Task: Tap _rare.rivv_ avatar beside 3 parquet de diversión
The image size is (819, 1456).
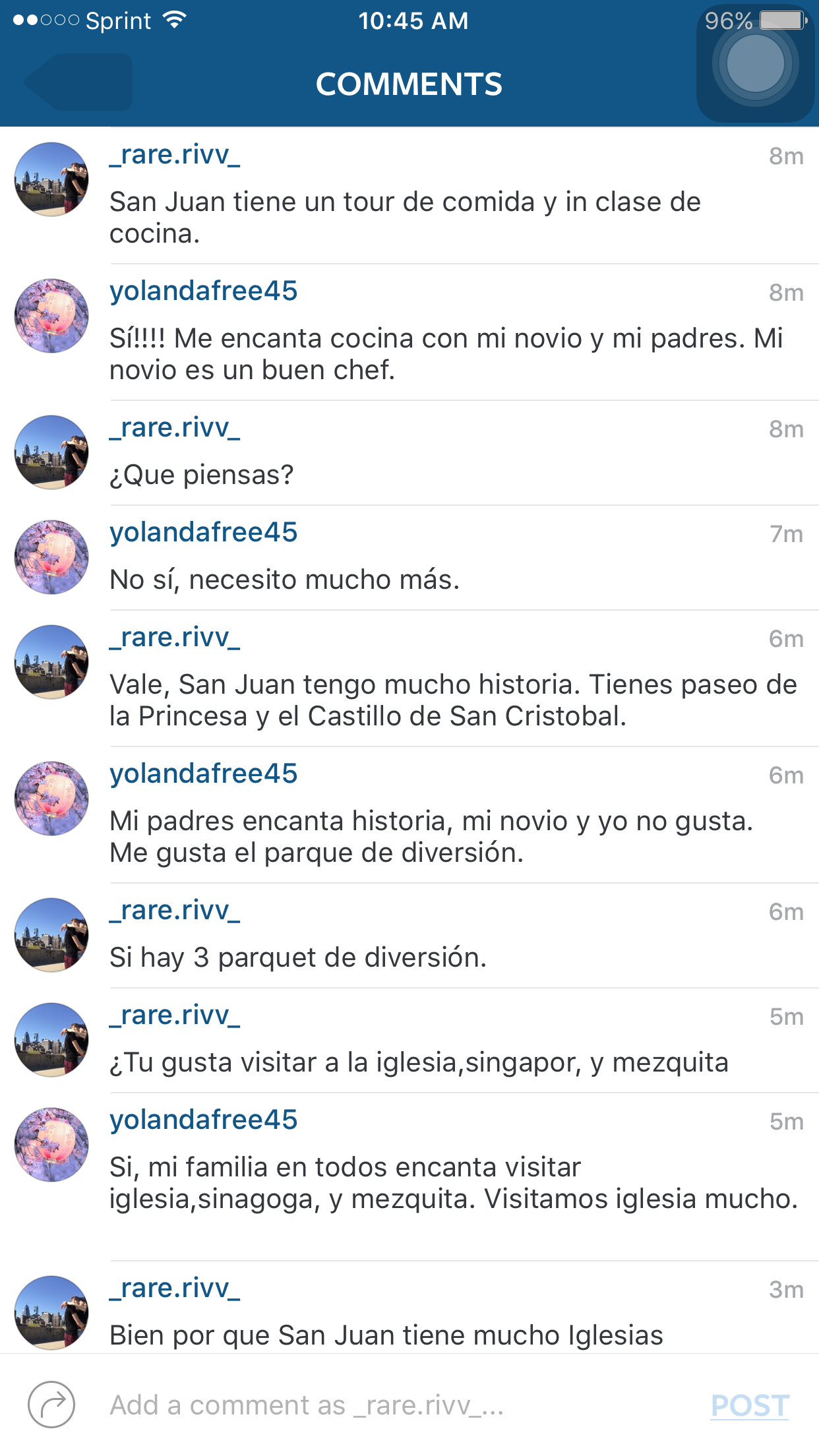Action: coord(51,935)
